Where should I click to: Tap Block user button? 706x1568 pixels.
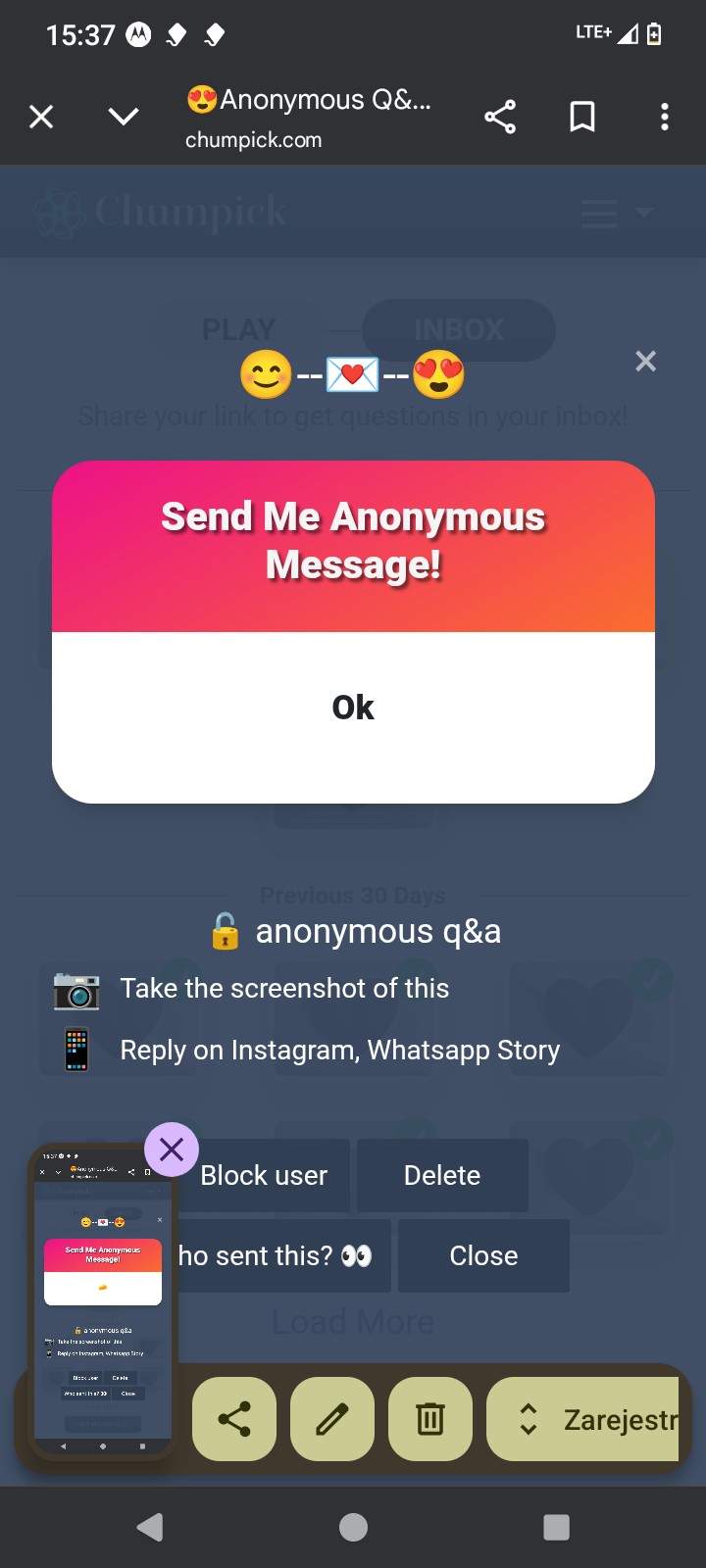click(264, 1175)
